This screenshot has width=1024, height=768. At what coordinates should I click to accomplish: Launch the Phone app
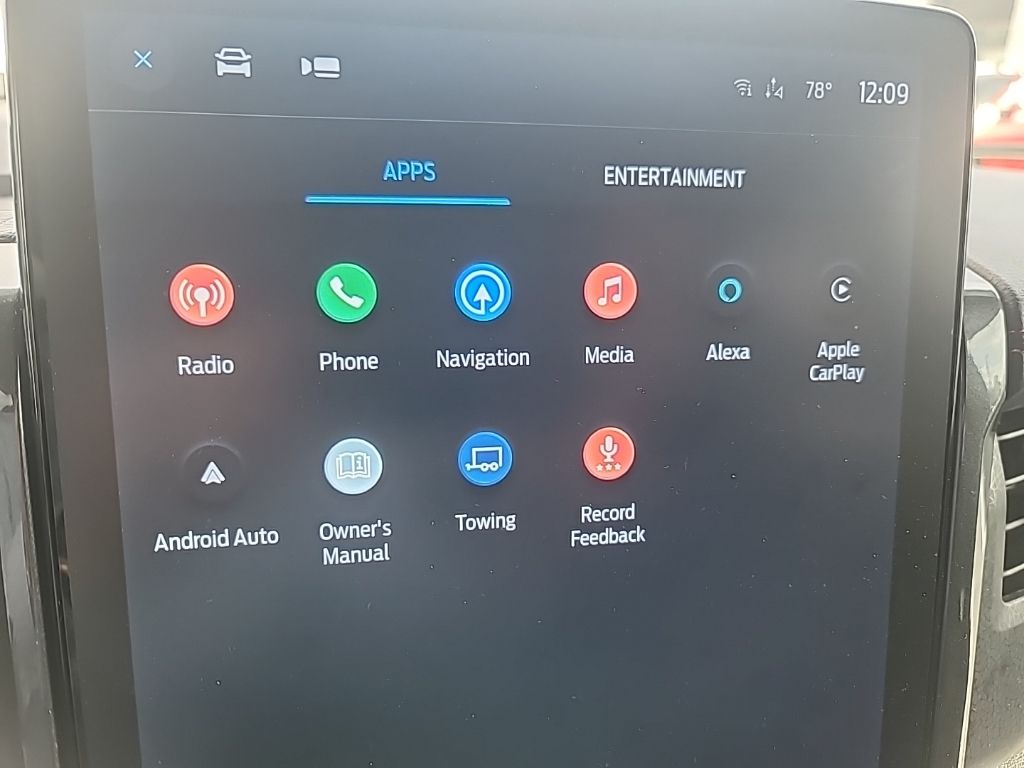pyautogui.click(x=346, y=293)
